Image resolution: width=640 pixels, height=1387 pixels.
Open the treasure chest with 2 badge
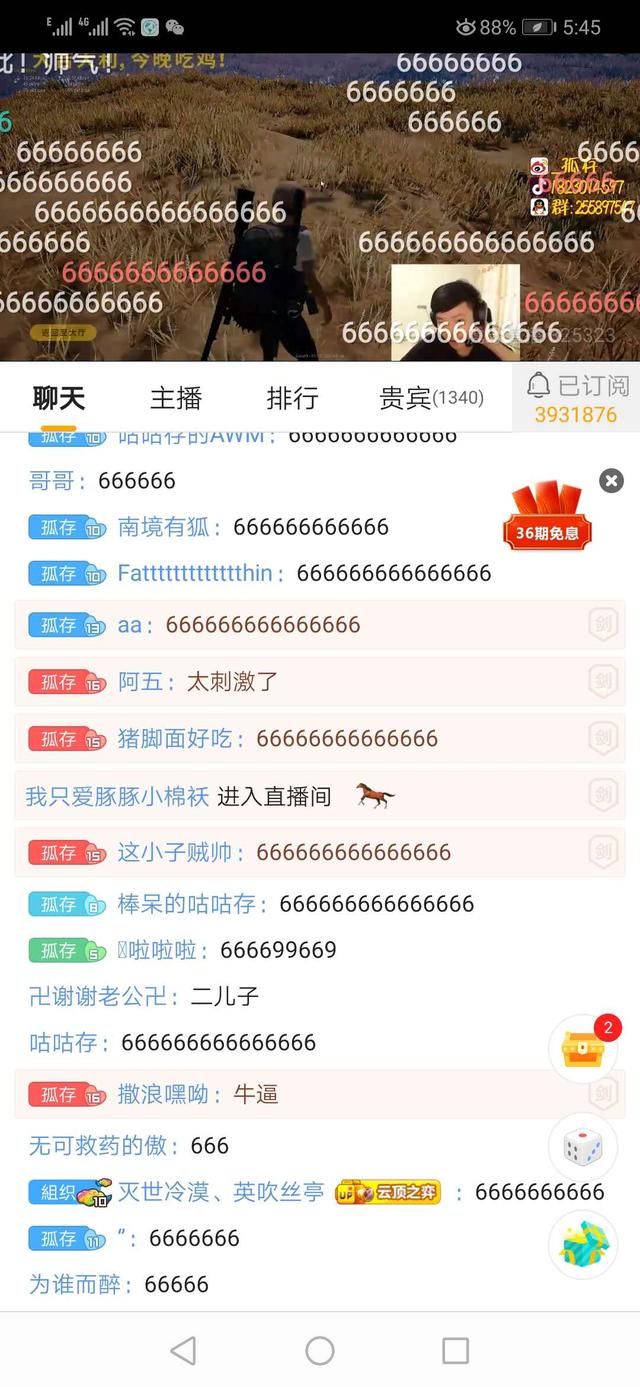[x=583, y=1049]
